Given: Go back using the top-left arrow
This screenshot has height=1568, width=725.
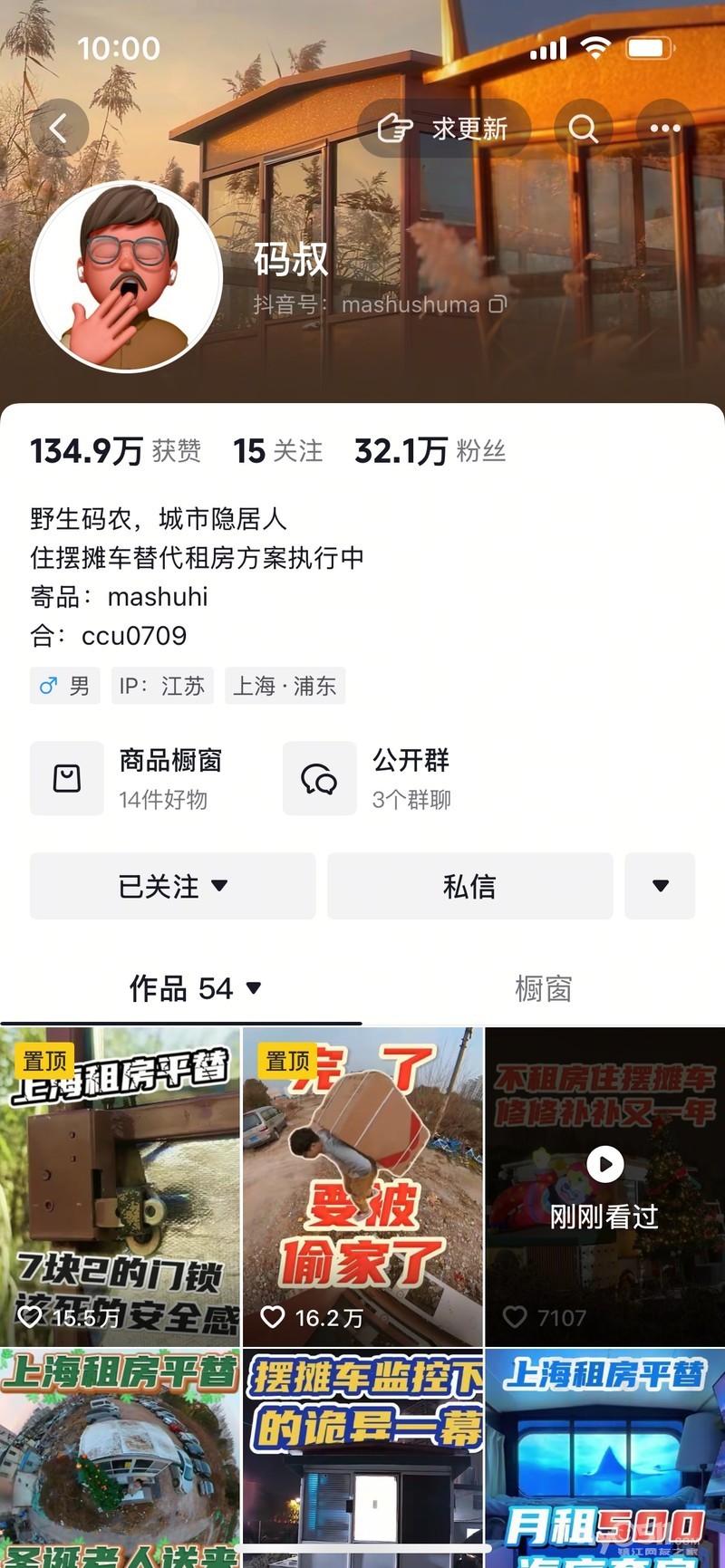Looking at the screenshot, I should (59, 129).
